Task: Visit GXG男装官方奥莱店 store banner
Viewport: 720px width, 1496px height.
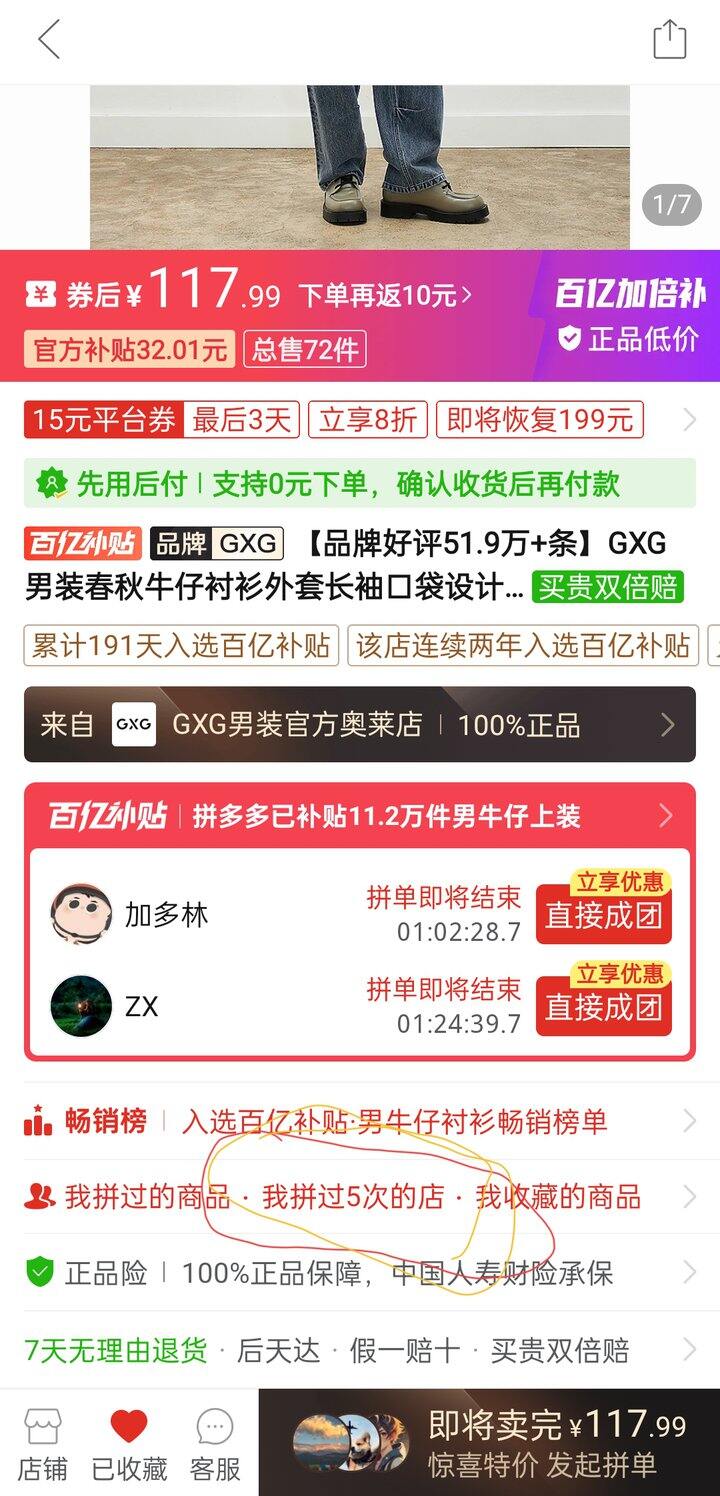Action: pyautogui.click(x=360, y=724)
